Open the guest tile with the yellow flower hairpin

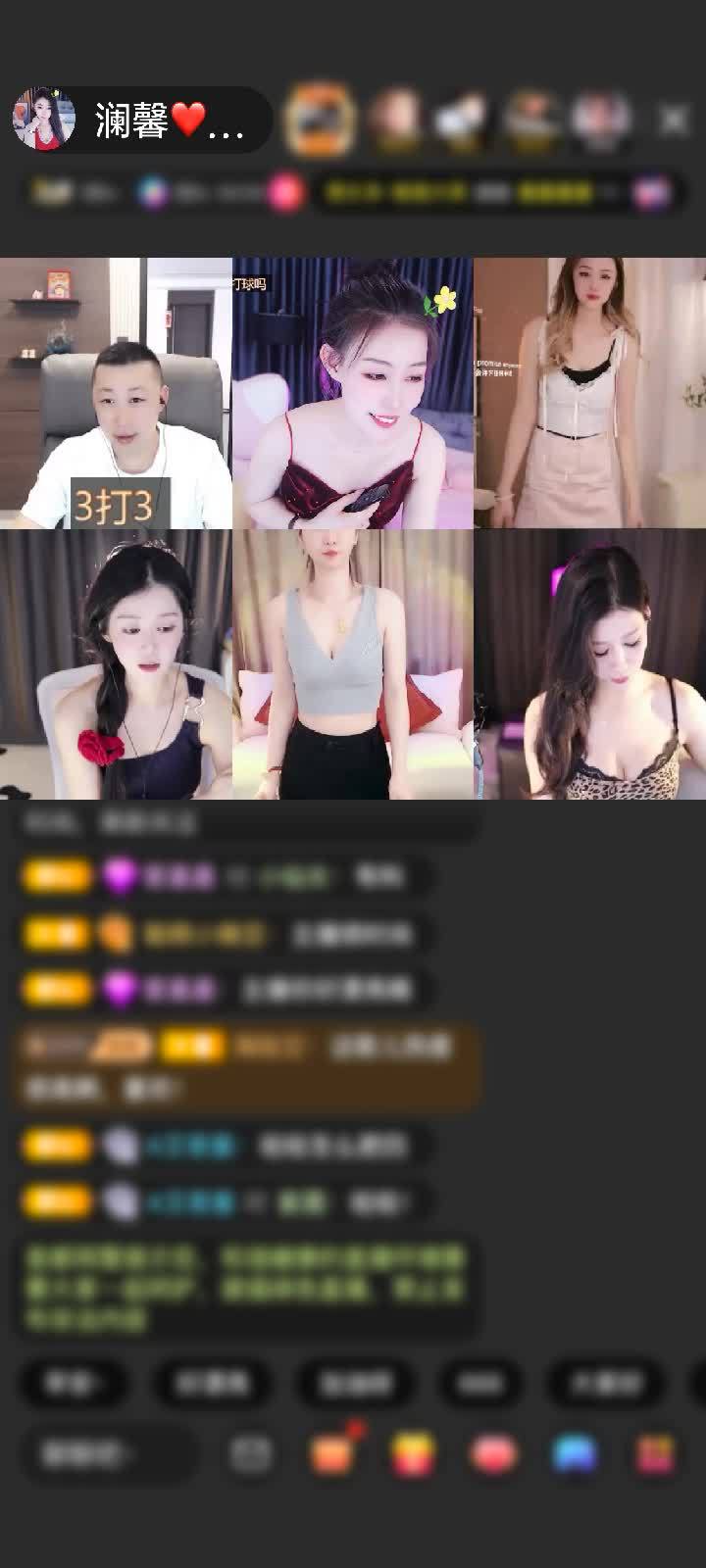coord(353,393)
